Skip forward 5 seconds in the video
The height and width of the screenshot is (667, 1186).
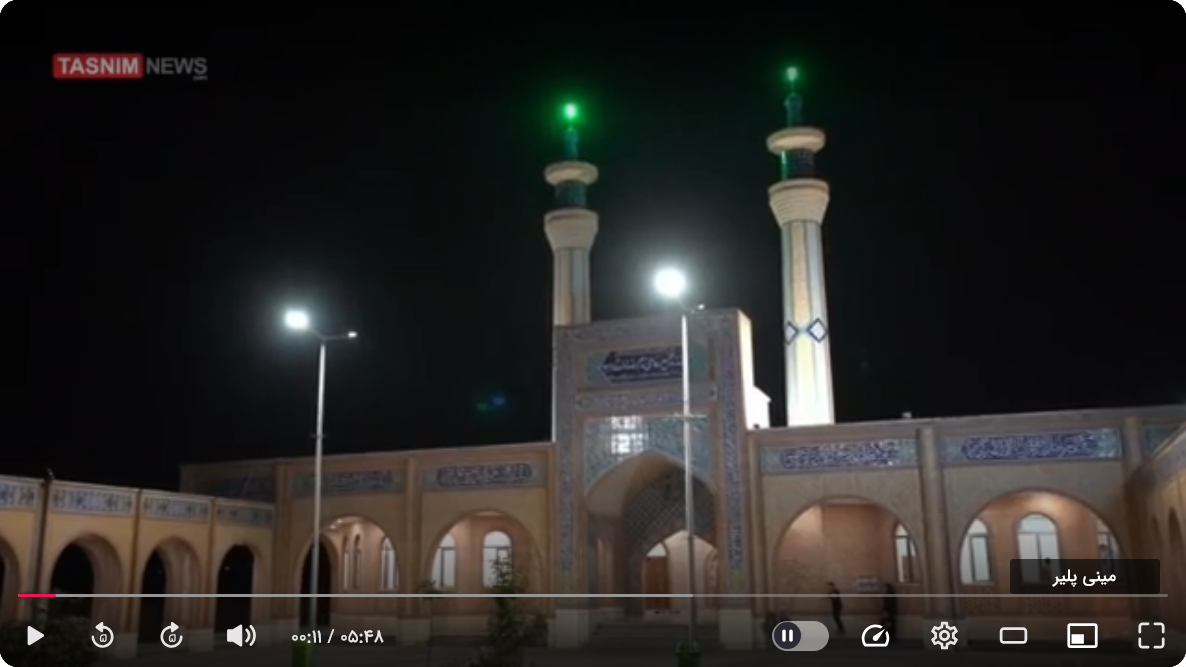[x=171, y=635]
